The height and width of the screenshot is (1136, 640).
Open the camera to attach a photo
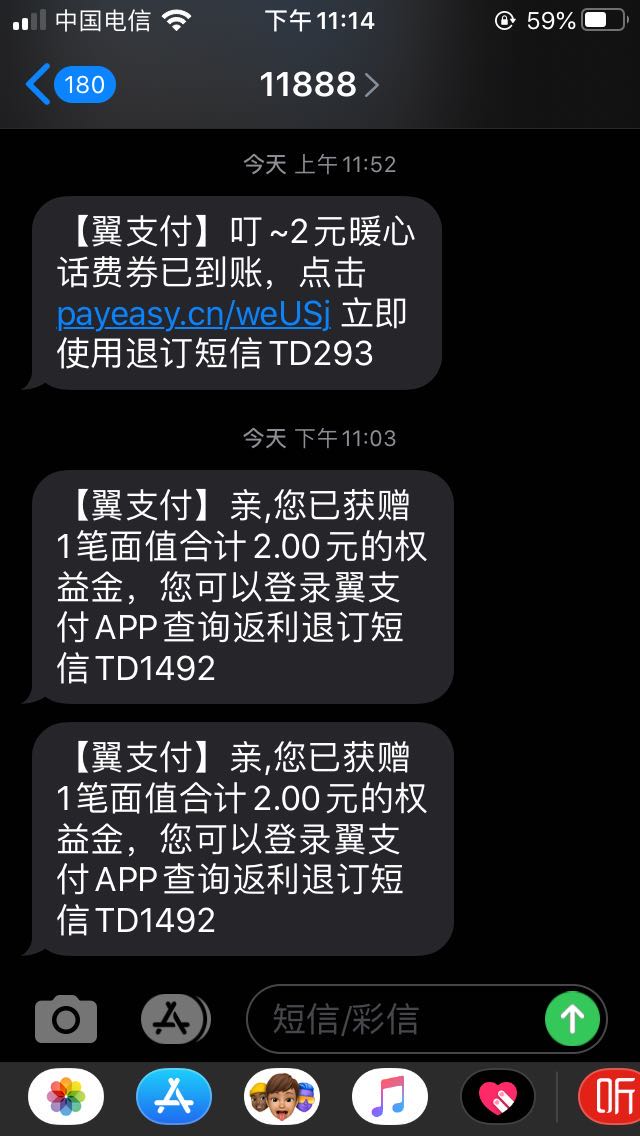[66, 1019]
